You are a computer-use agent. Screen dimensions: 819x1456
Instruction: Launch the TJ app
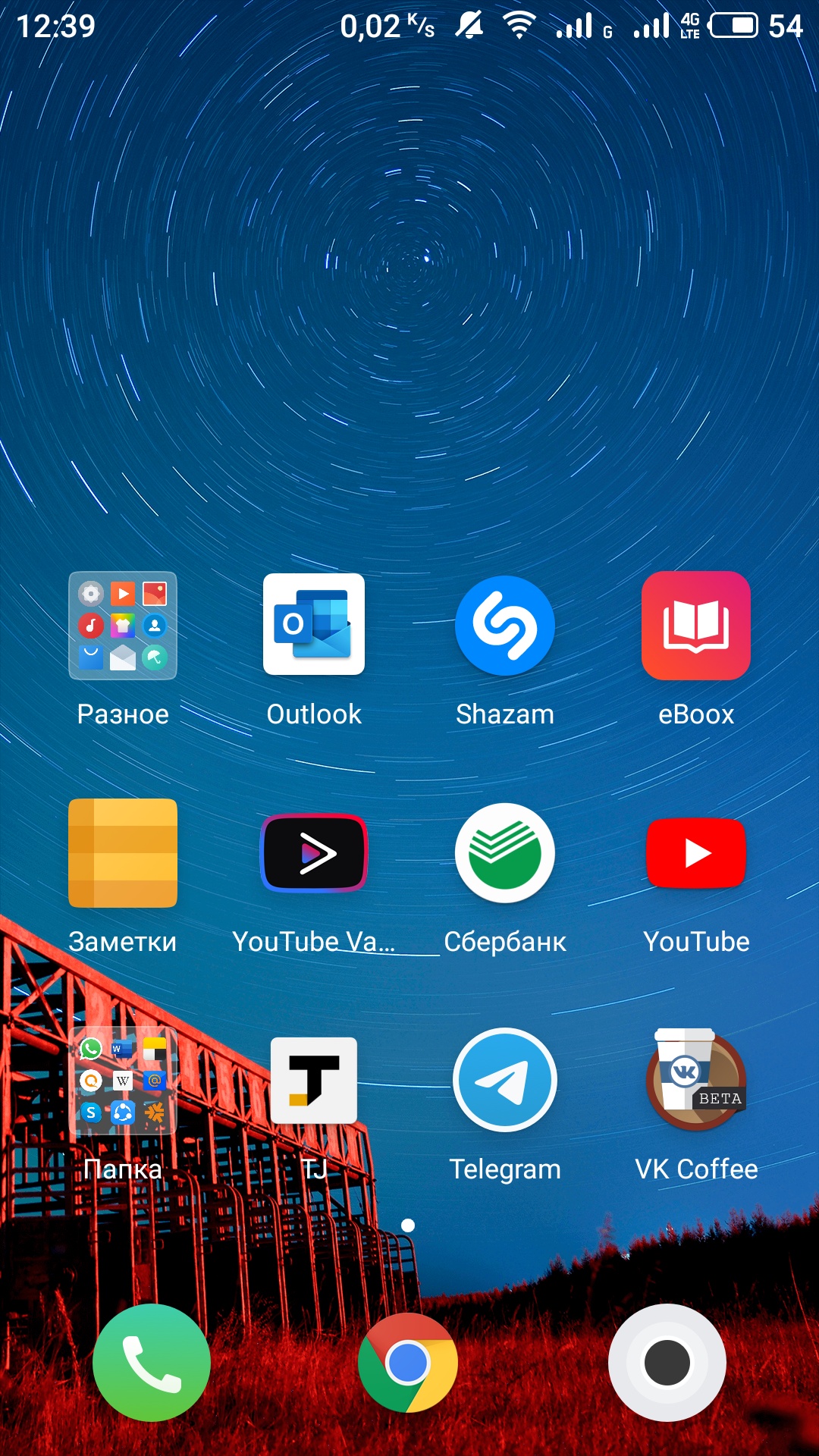point(314,1081)
